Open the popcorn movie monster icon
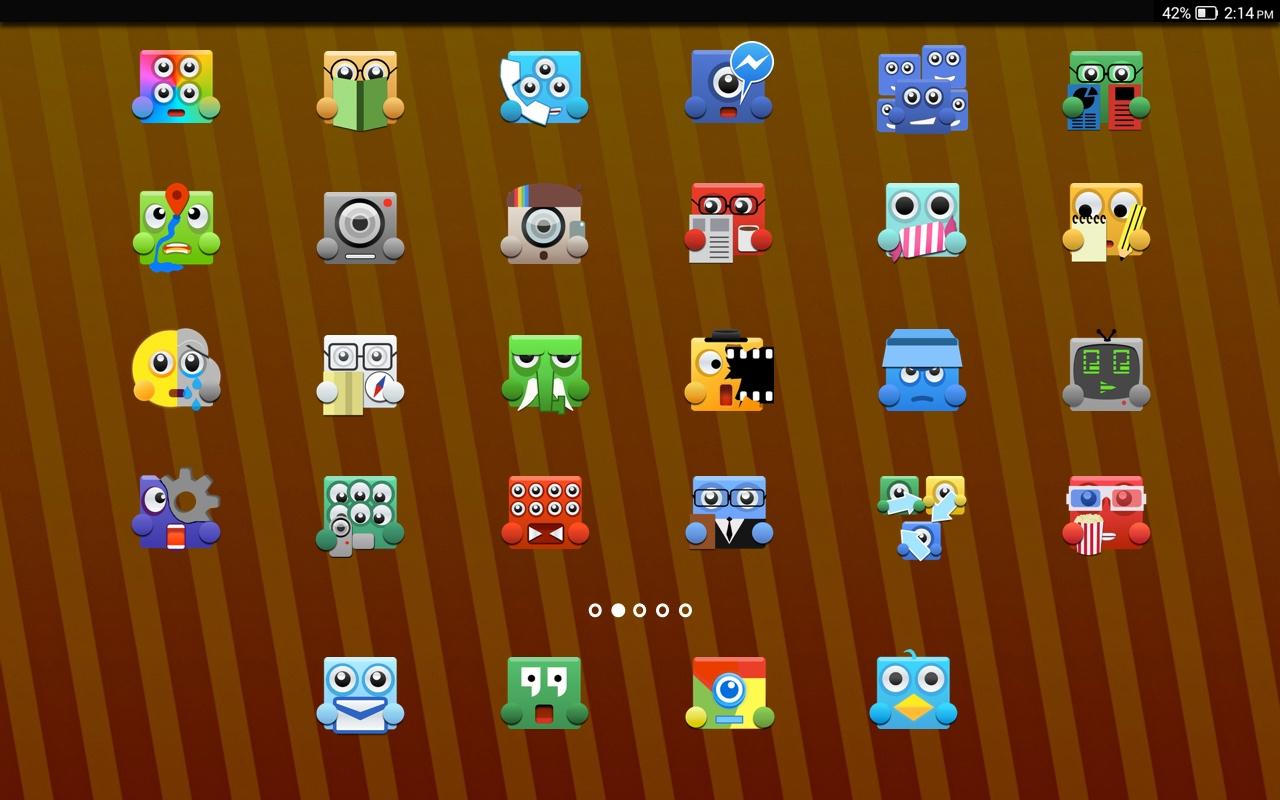The width and height of the screenshot is (1280, 800). coord(1106,514)
